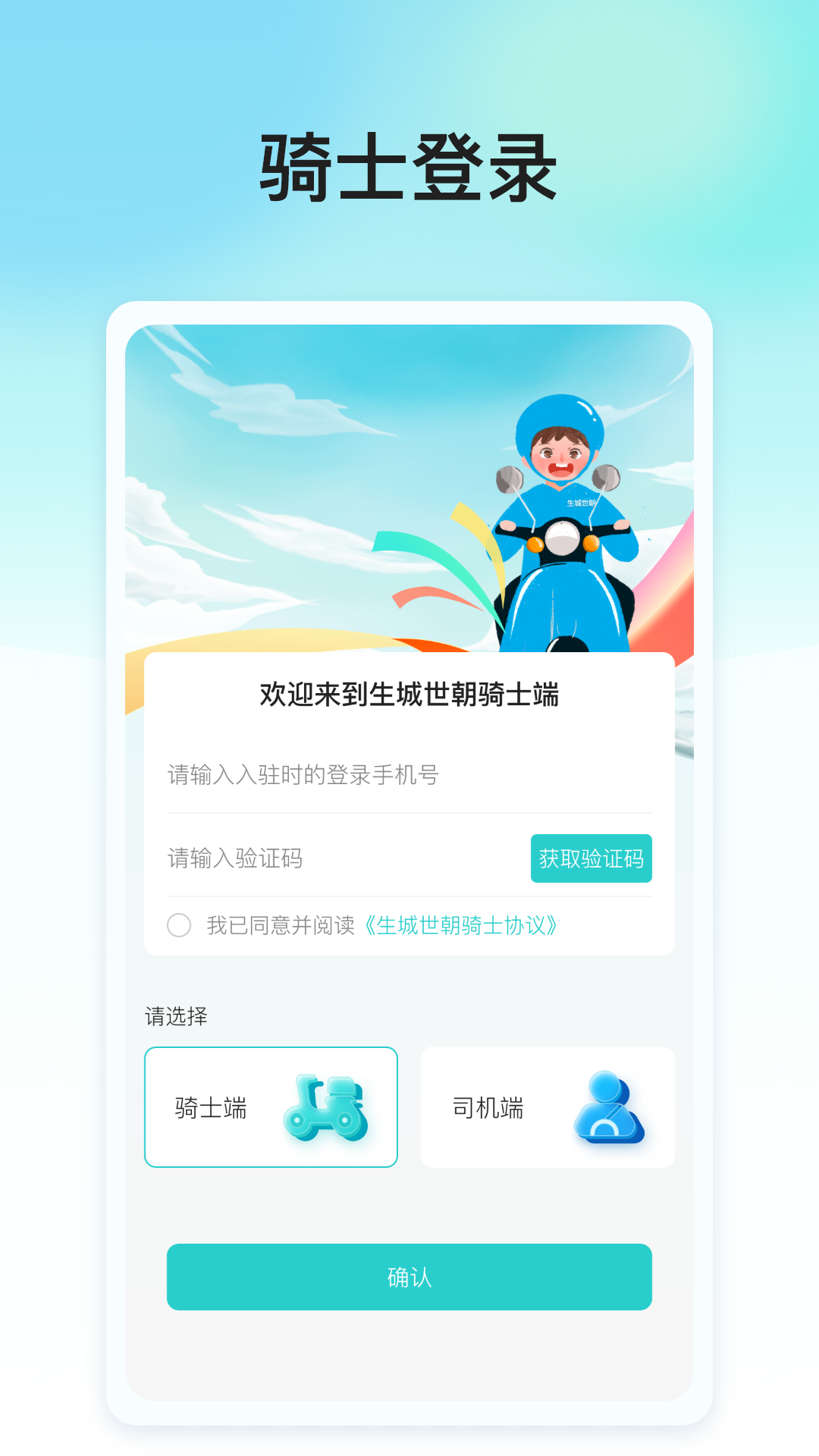Click the 获取验证码 button

tap(591, 858)
